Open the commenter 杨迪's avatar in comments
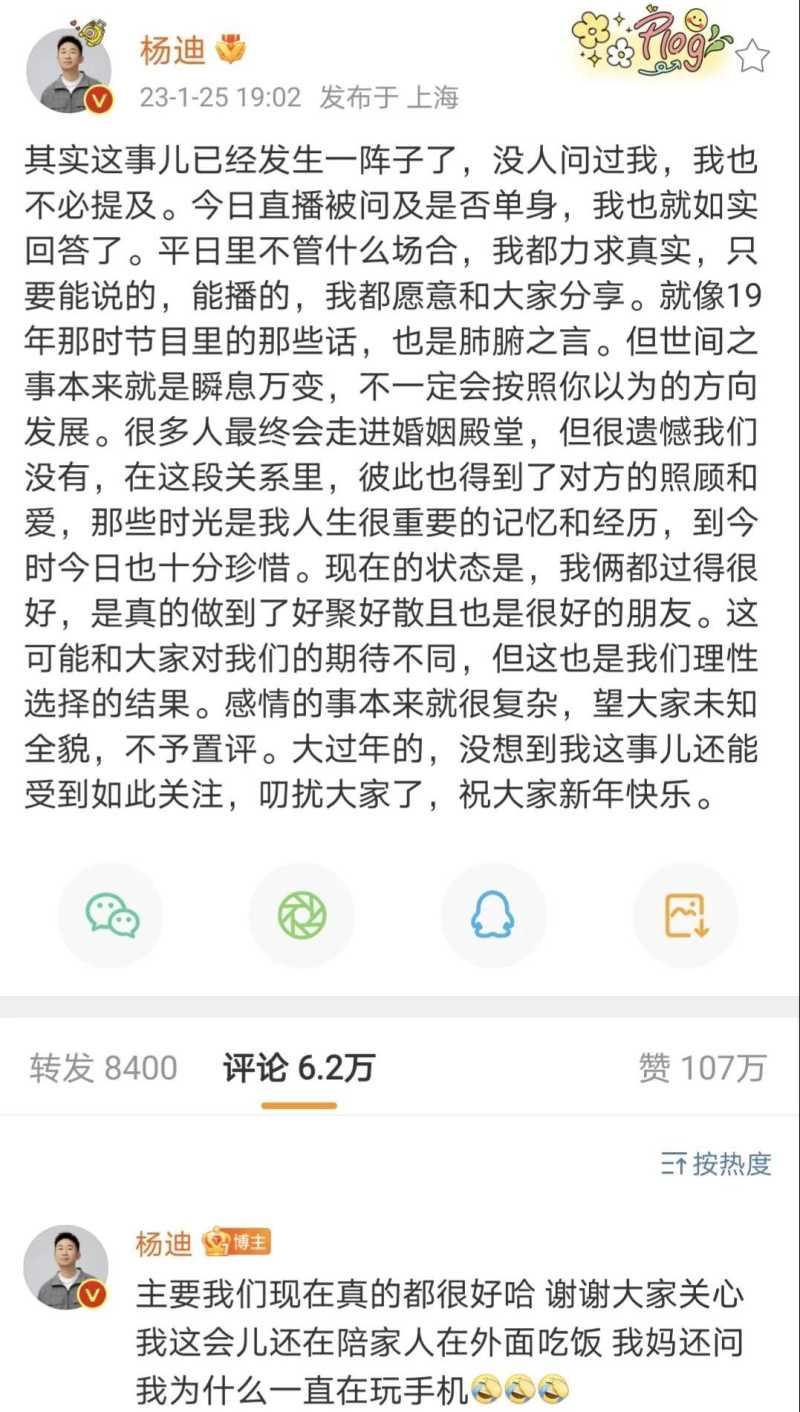 (66, 1267)
